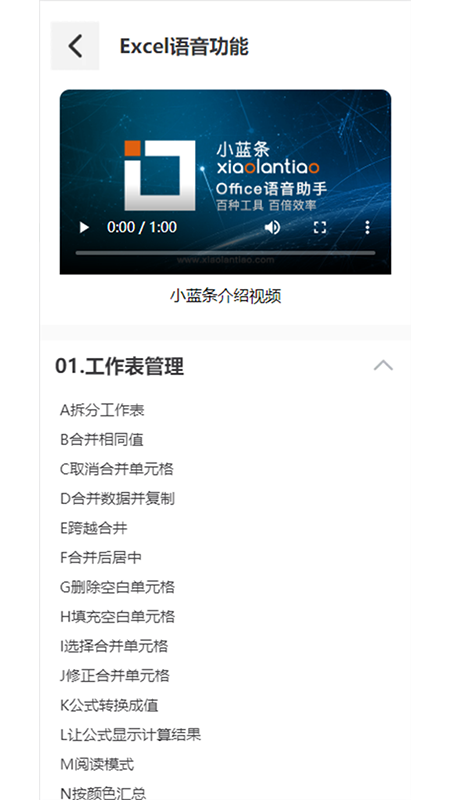450x800 pixels.
Task: Choose L让公式显示计算结果
Action: click(x=131, y=735)
